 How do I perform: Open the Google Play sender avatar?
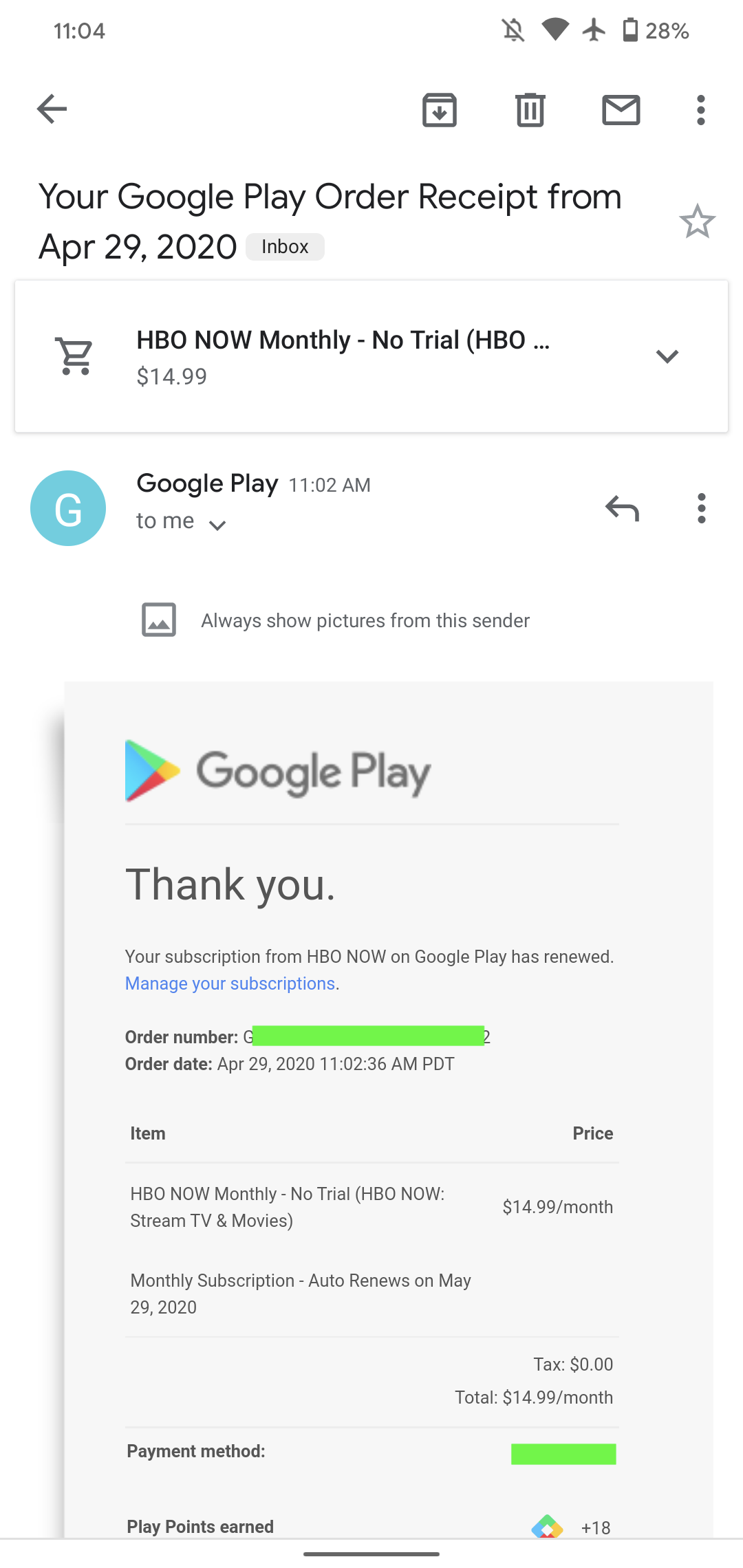[68, 508]
